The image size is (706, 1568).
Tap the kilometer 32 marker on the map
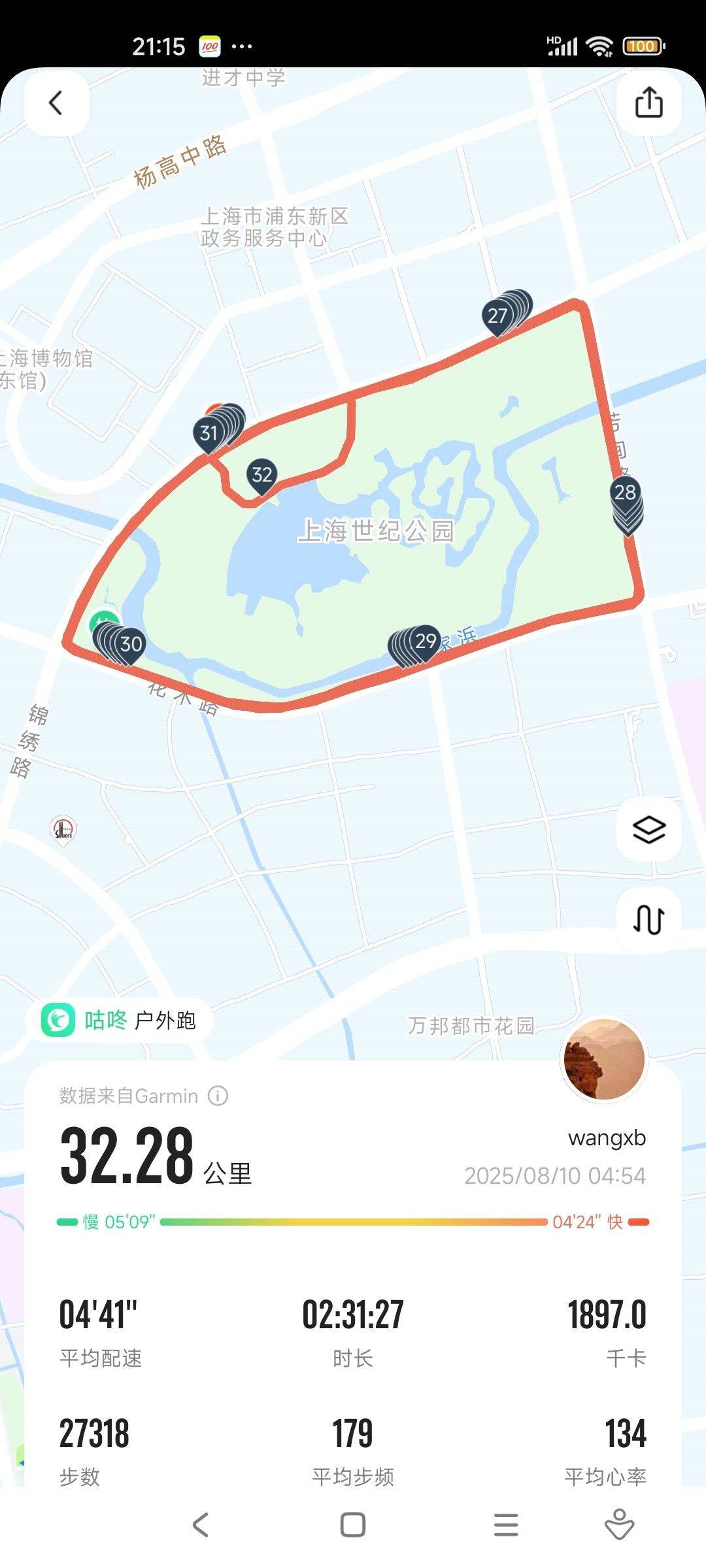click(262, 476)
